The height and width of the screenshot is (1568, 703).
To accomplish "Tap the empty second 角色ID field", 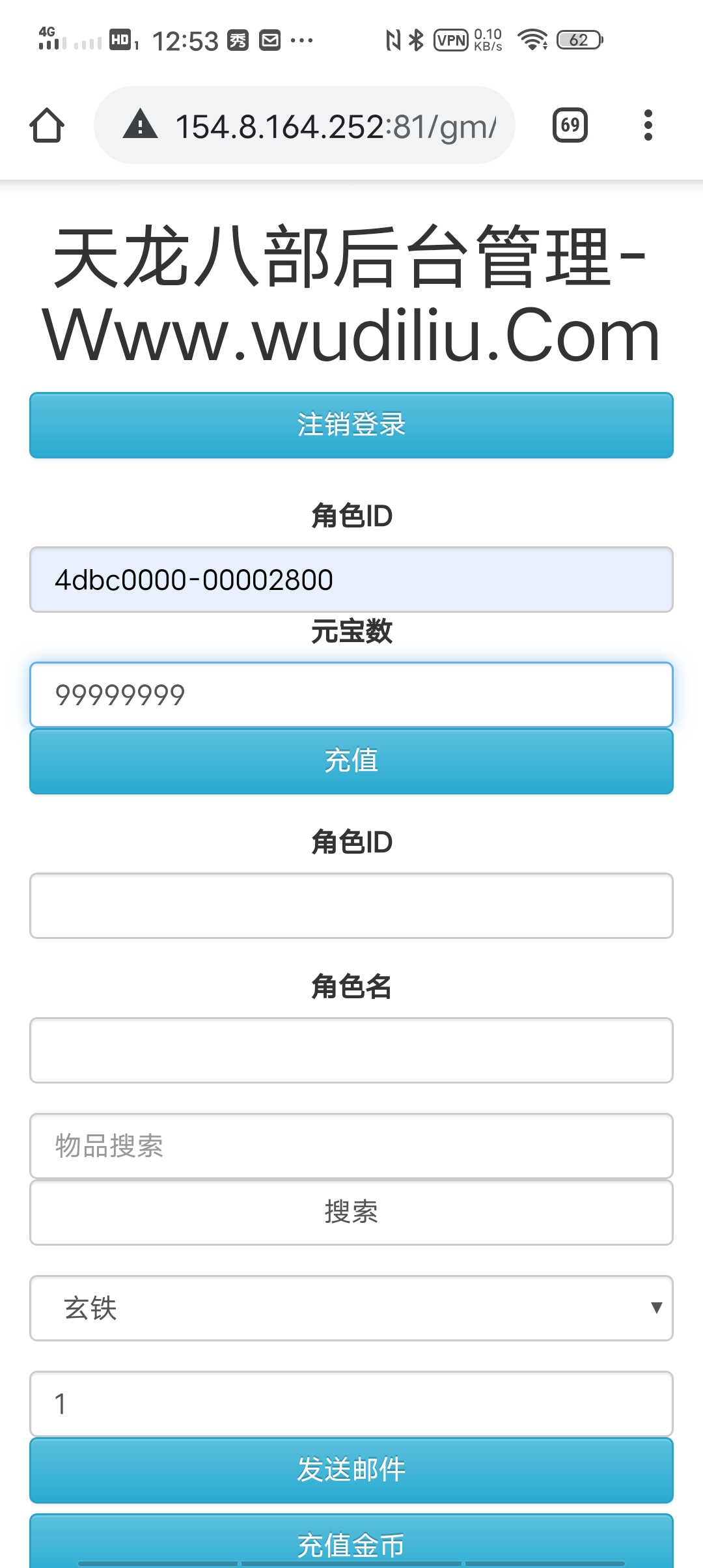I will click(351, 906).
